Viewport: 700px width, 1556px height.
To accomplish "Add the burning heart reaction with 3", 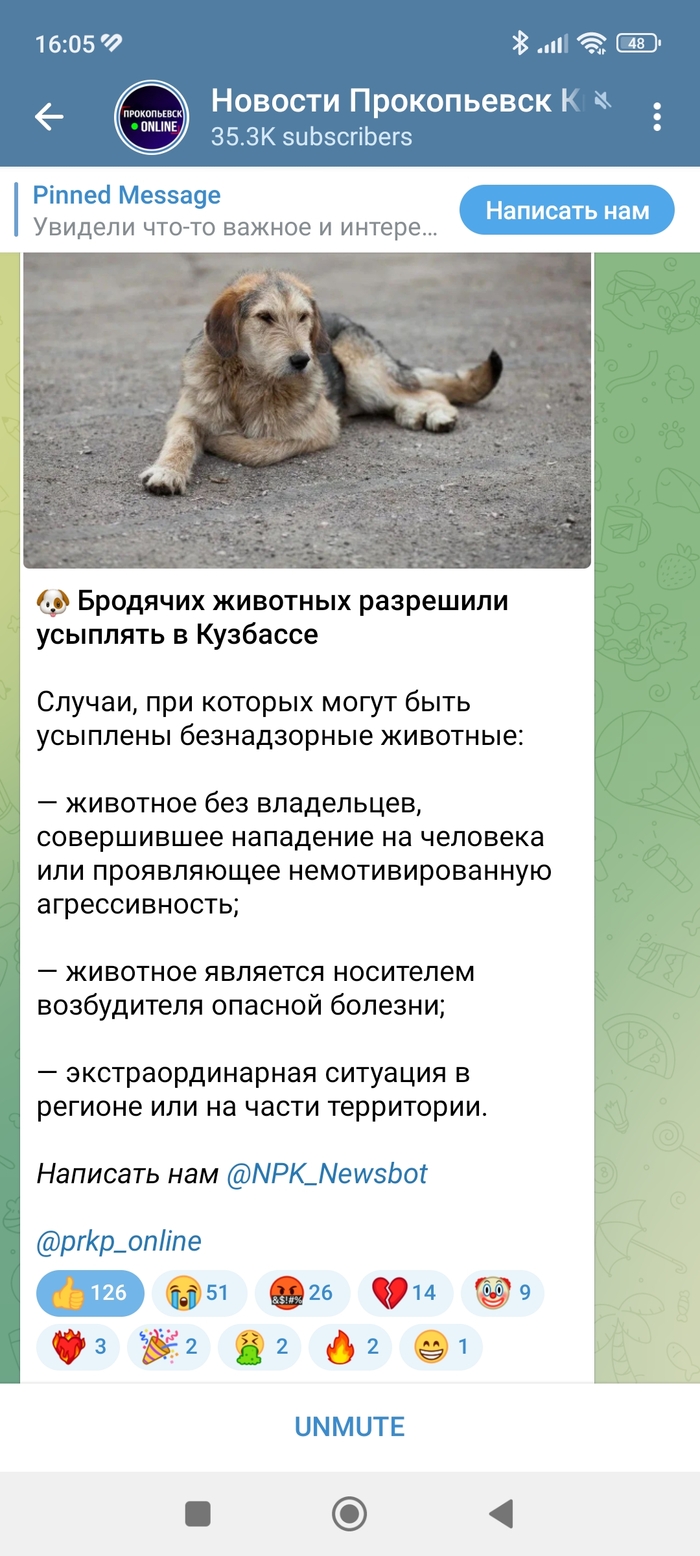I will pos(78,1347).
